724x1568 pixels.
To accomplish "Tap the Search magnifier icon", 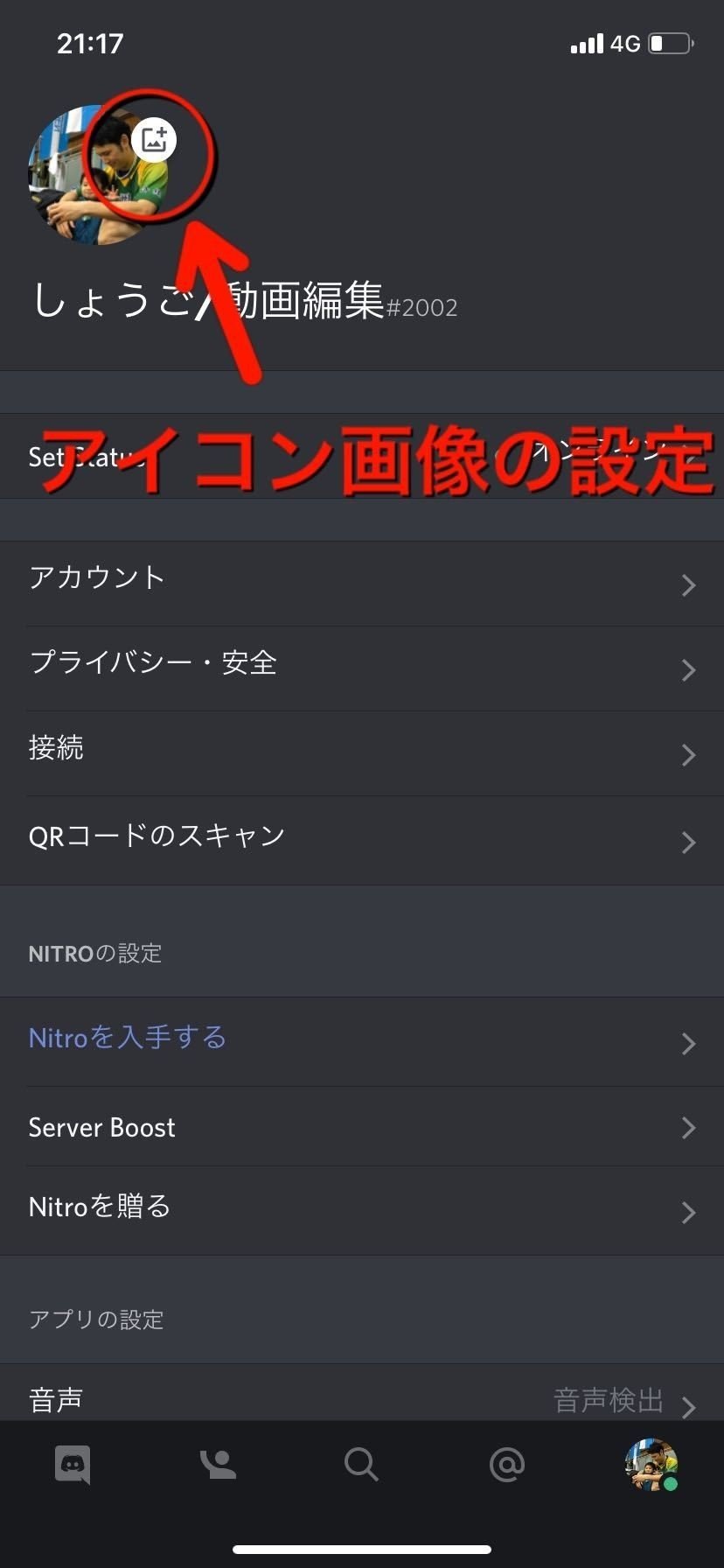I will (x=362, y=1466).
